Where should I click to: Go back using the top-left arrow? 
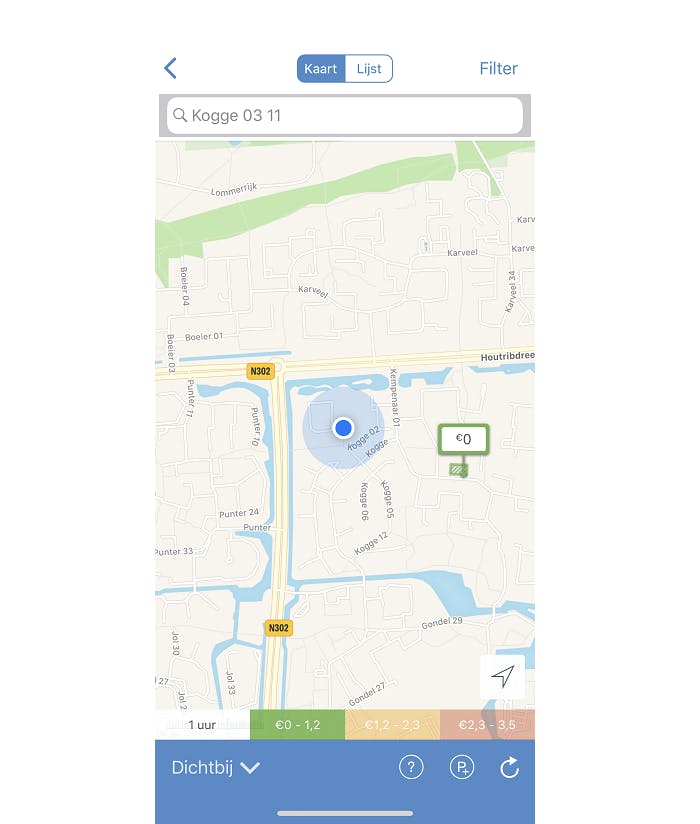point(170,68)
